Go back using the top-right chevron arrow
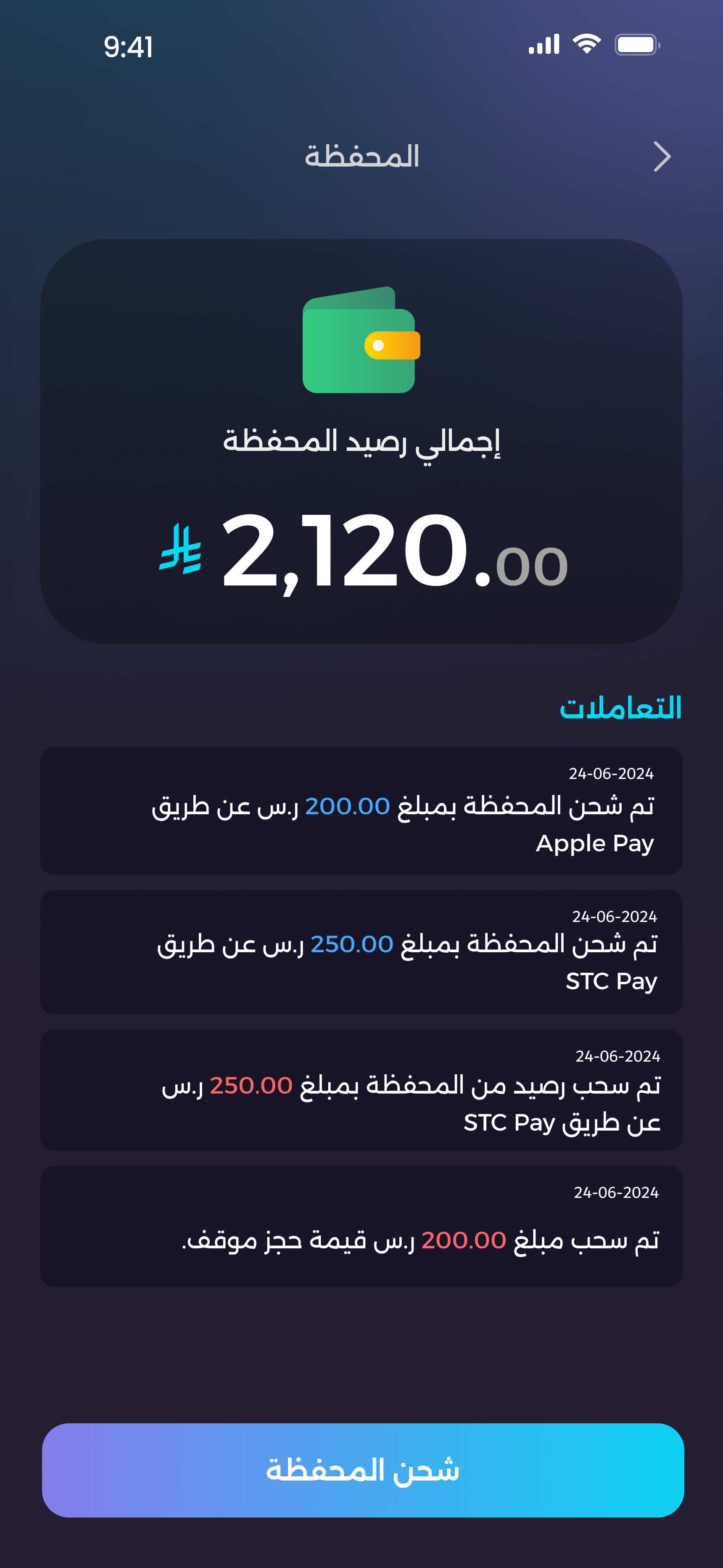Image resolution: width=723 pixels, height=1568 pixels. point(662,157)
